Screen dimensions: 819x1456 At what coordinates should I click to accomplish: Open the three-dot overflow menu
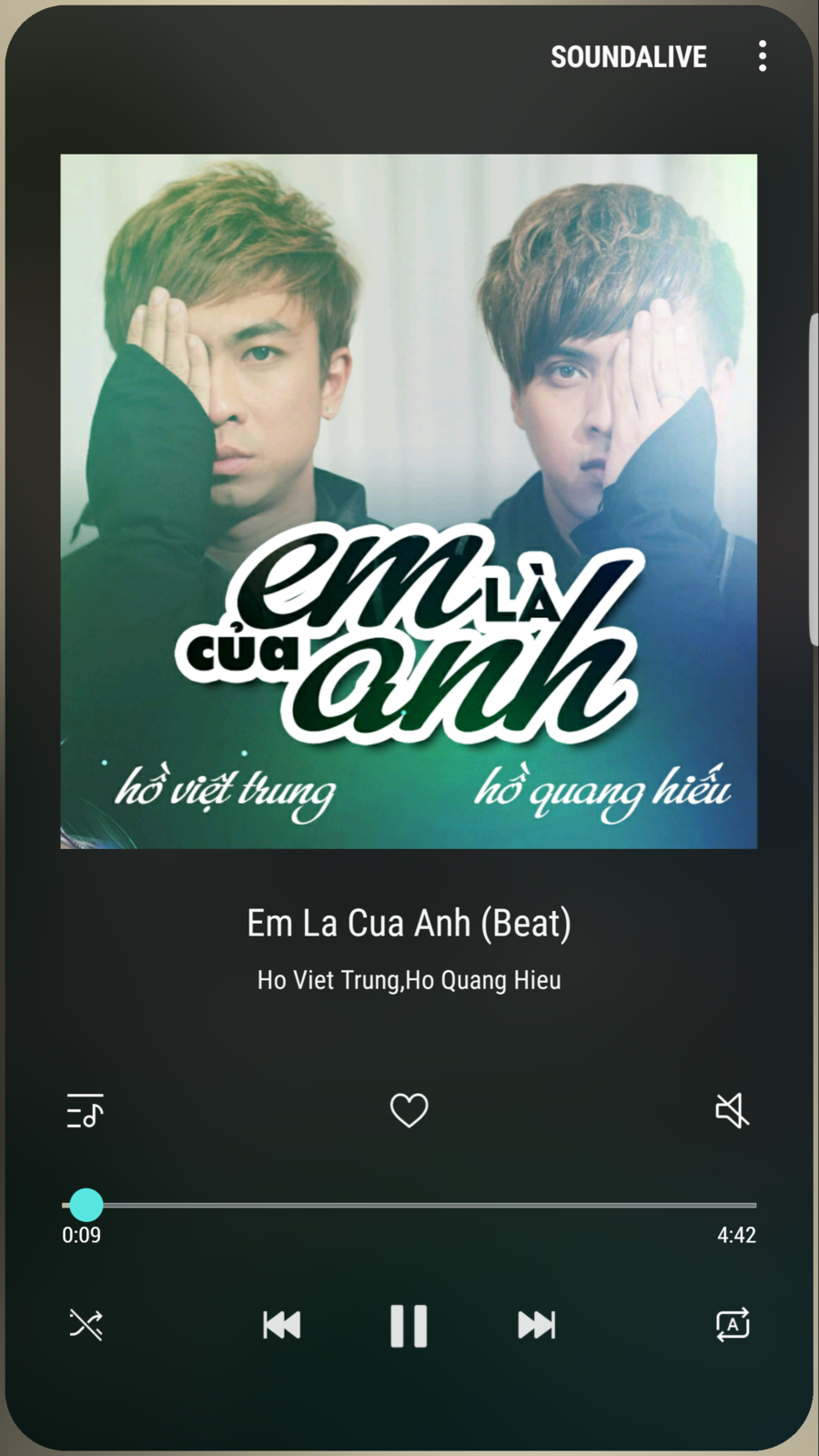pos(763,56)
